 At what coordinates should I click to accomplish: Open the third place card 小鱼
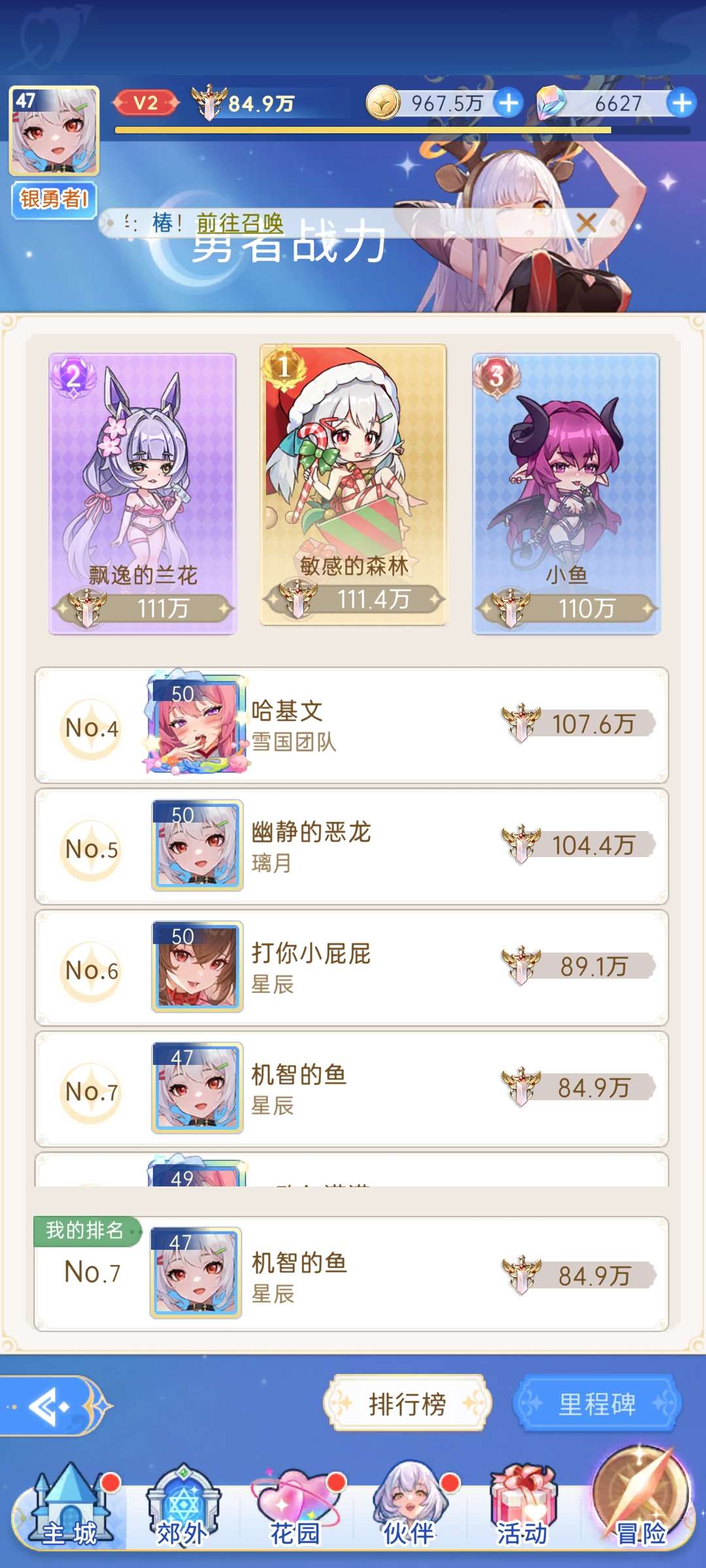[566, 494]
